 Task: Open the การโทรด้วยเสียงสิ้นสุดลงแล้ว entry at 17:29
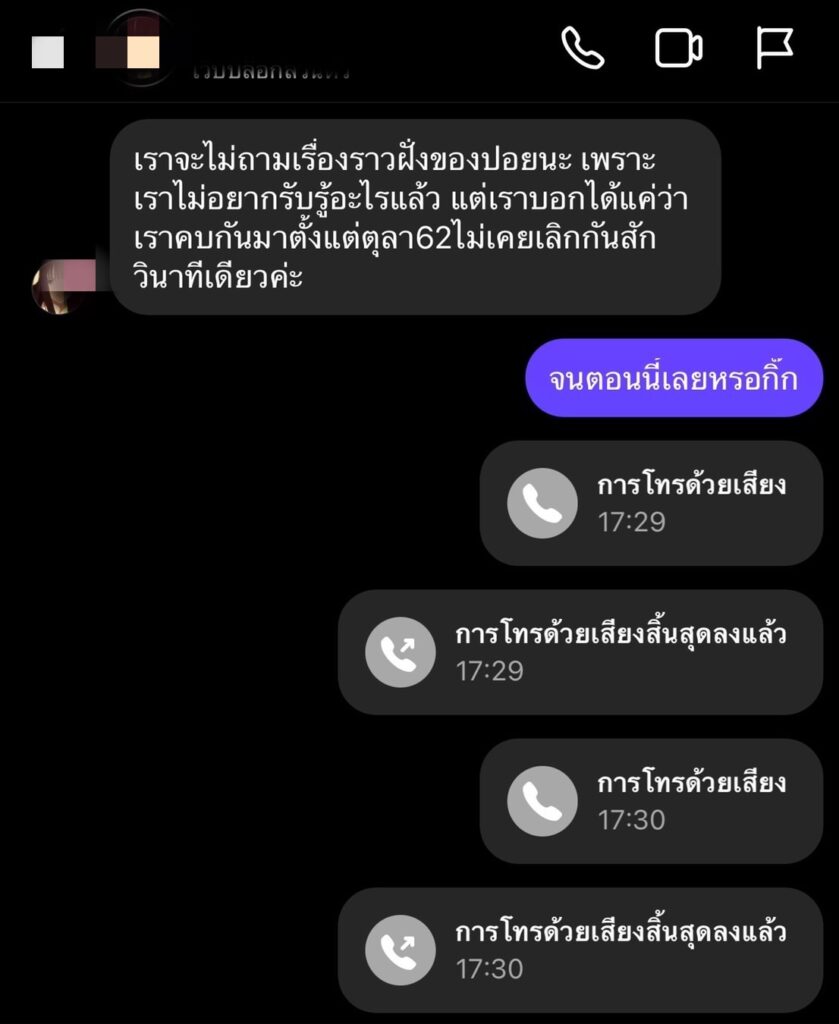pyautogui.click(x=580, y=652)
